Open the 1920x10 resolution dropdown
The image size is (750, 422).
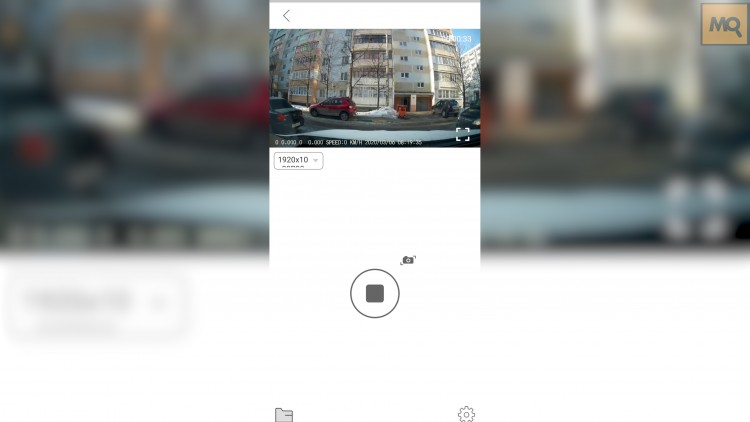pyautogui.click(x=298, y=160)
